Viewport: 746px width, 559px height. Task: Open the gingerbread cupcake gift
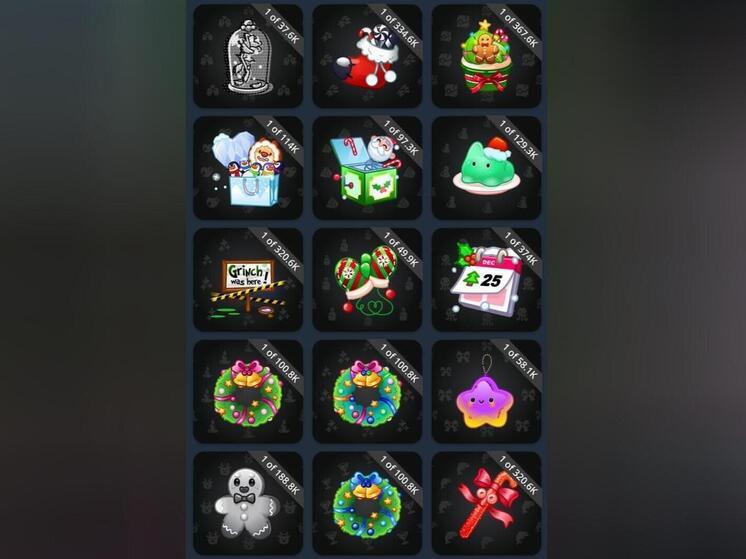point(486,57)
